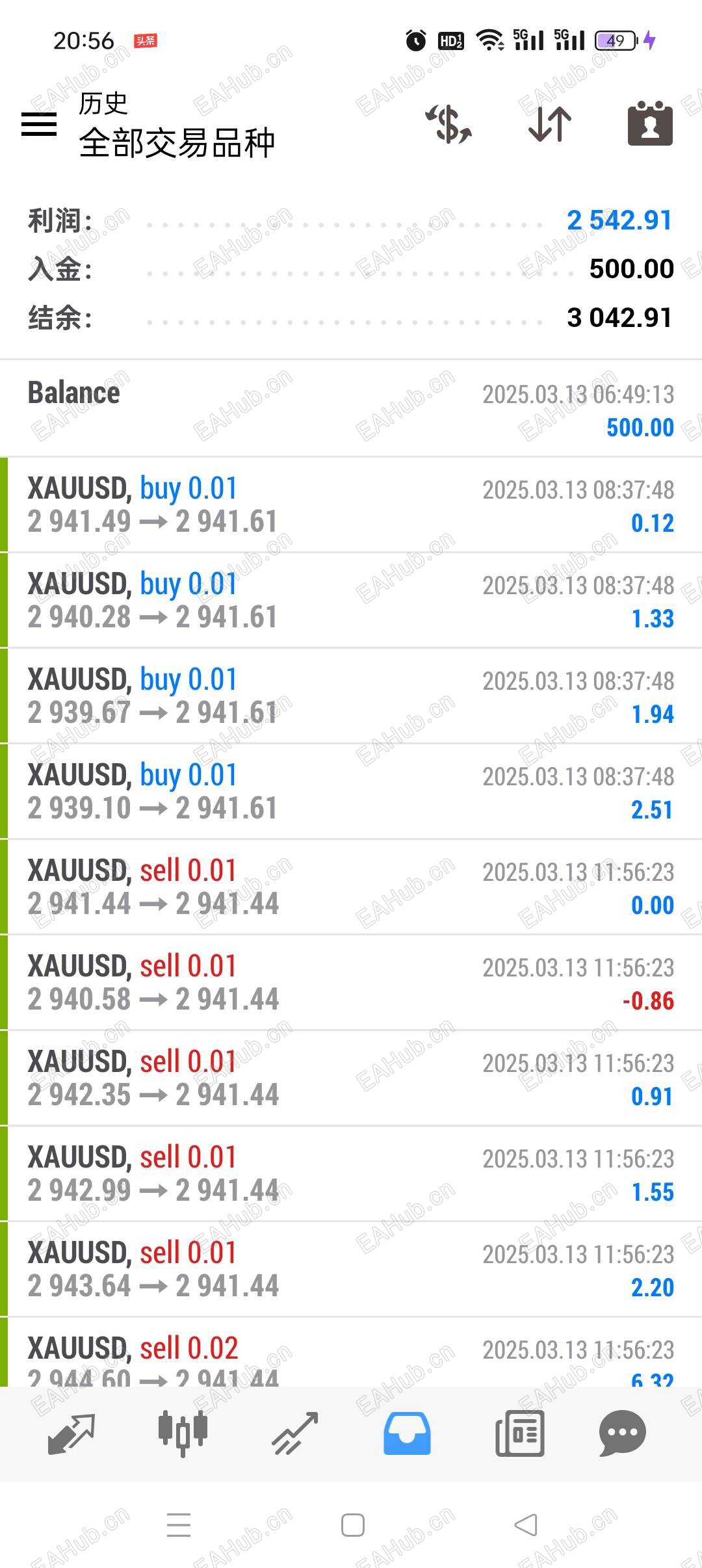
Task: Switch to the Quotes tab
Action: click(x=71, y=1433)
